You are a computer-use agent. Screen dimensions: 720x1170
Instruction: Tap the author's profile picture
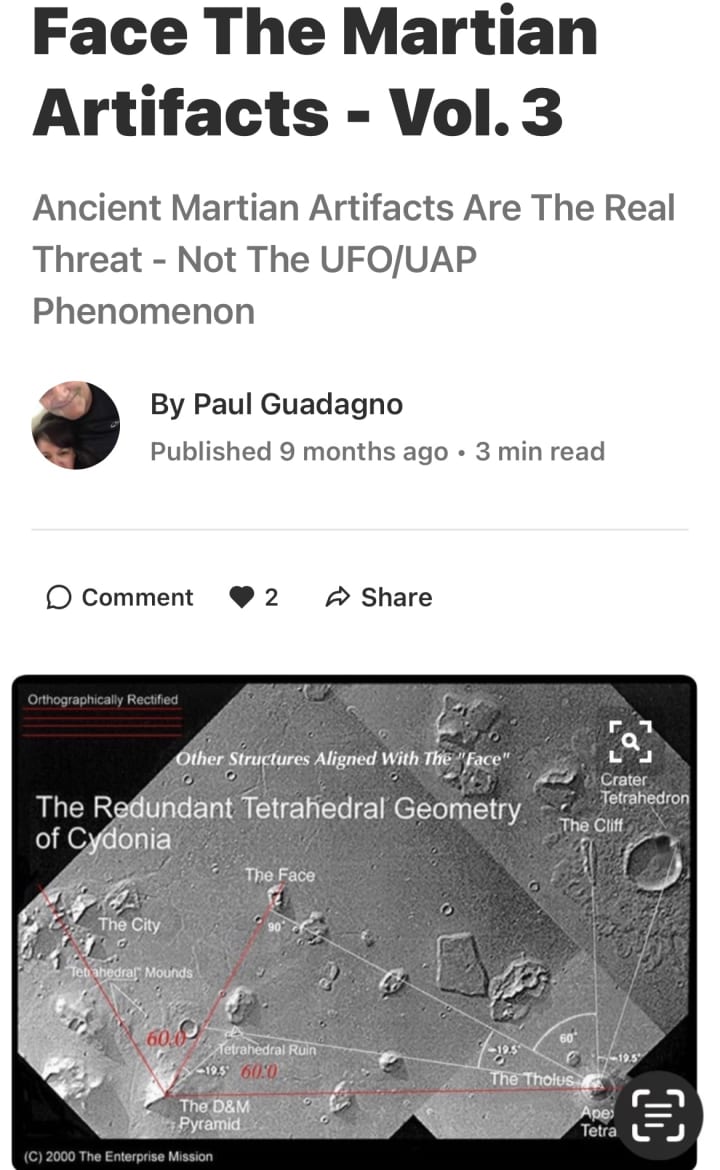[x=75, y=425]
